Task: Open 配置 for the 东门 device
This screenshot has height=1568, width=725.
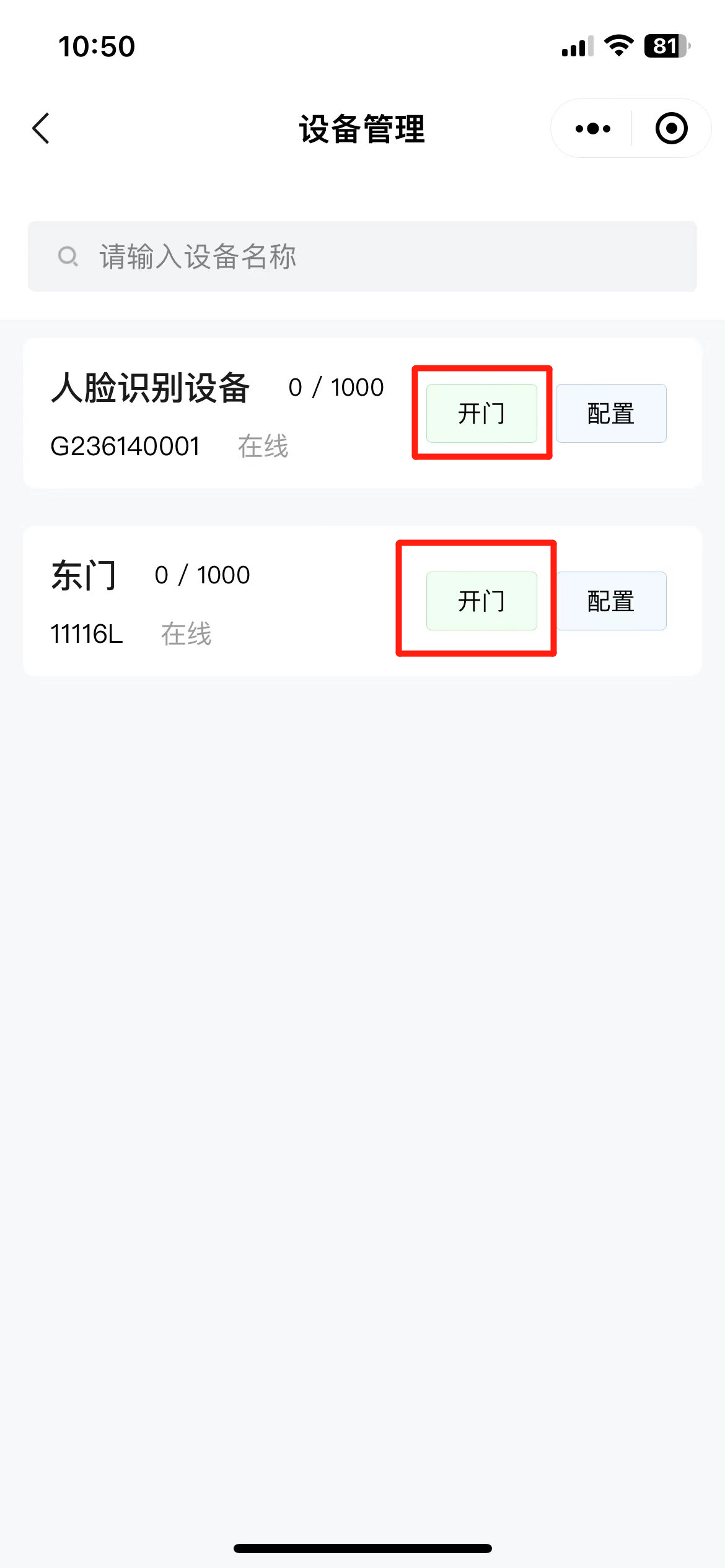Action: [611, 601]
